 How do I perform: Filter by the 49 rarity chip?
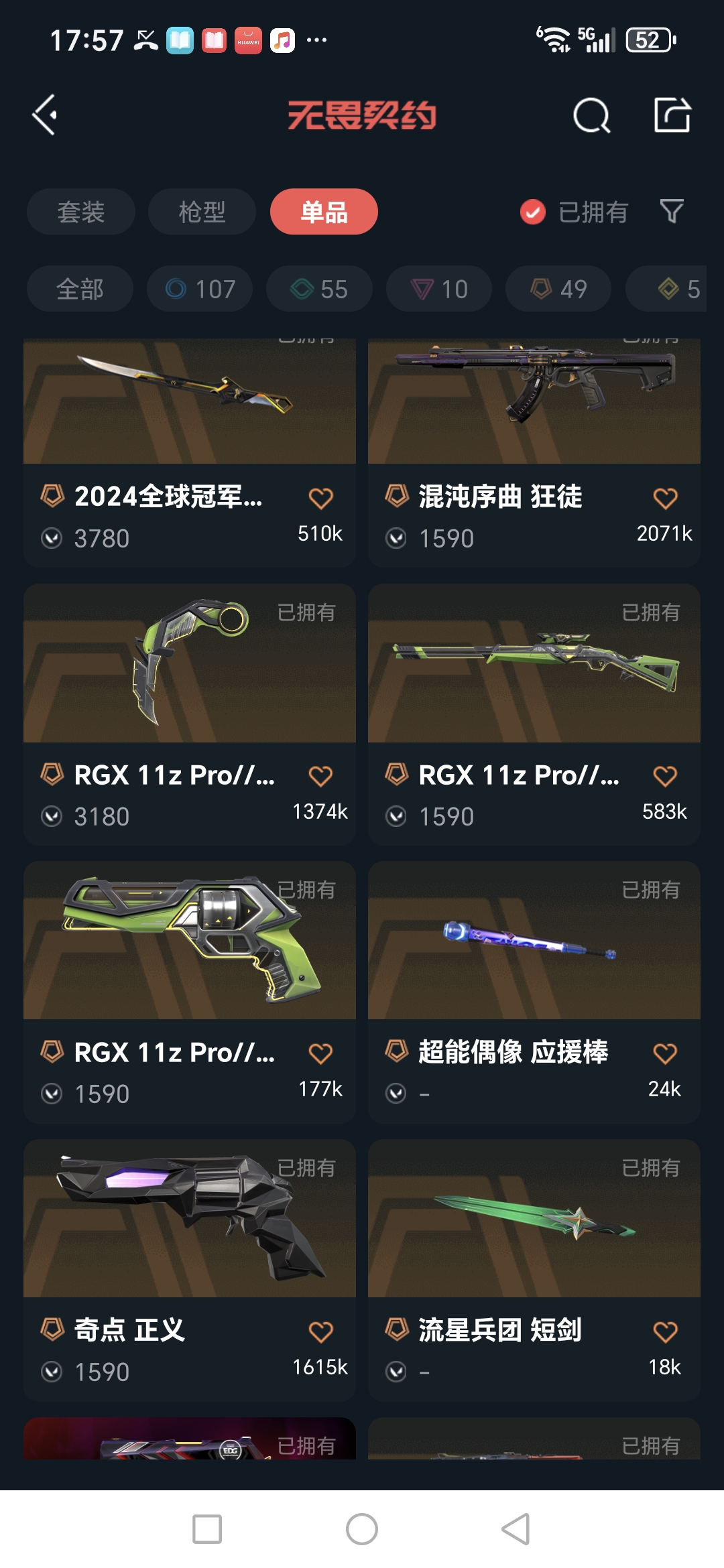[558, 289]
